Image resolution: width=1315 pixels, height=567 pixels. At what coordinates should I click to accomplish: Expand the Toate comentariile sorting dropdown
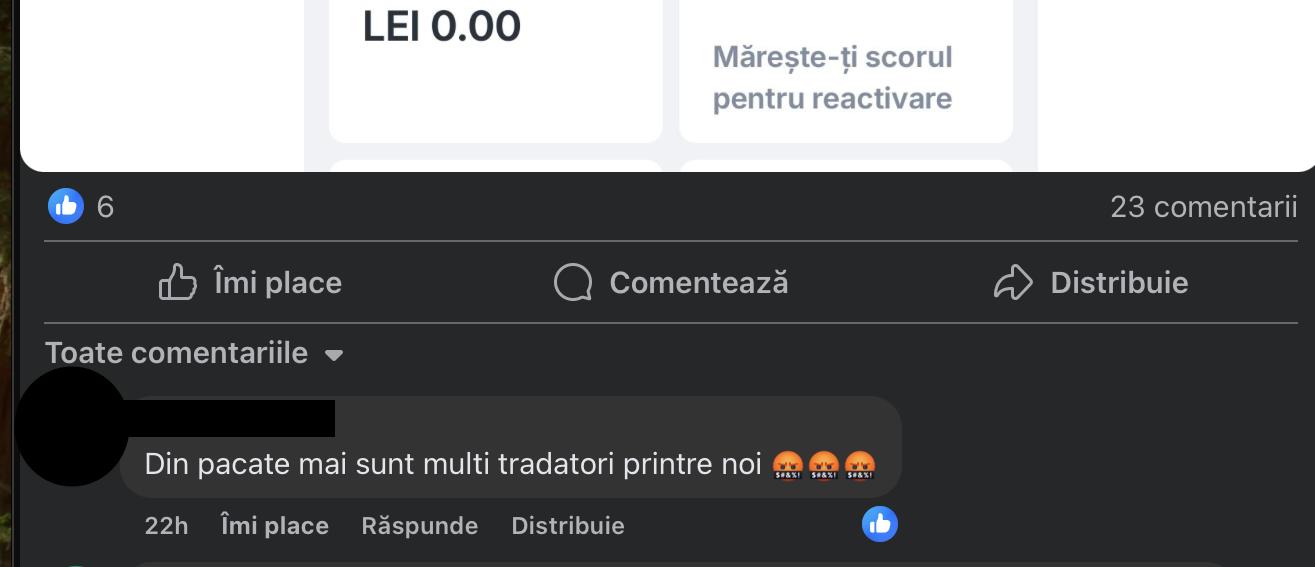point(195,353)
